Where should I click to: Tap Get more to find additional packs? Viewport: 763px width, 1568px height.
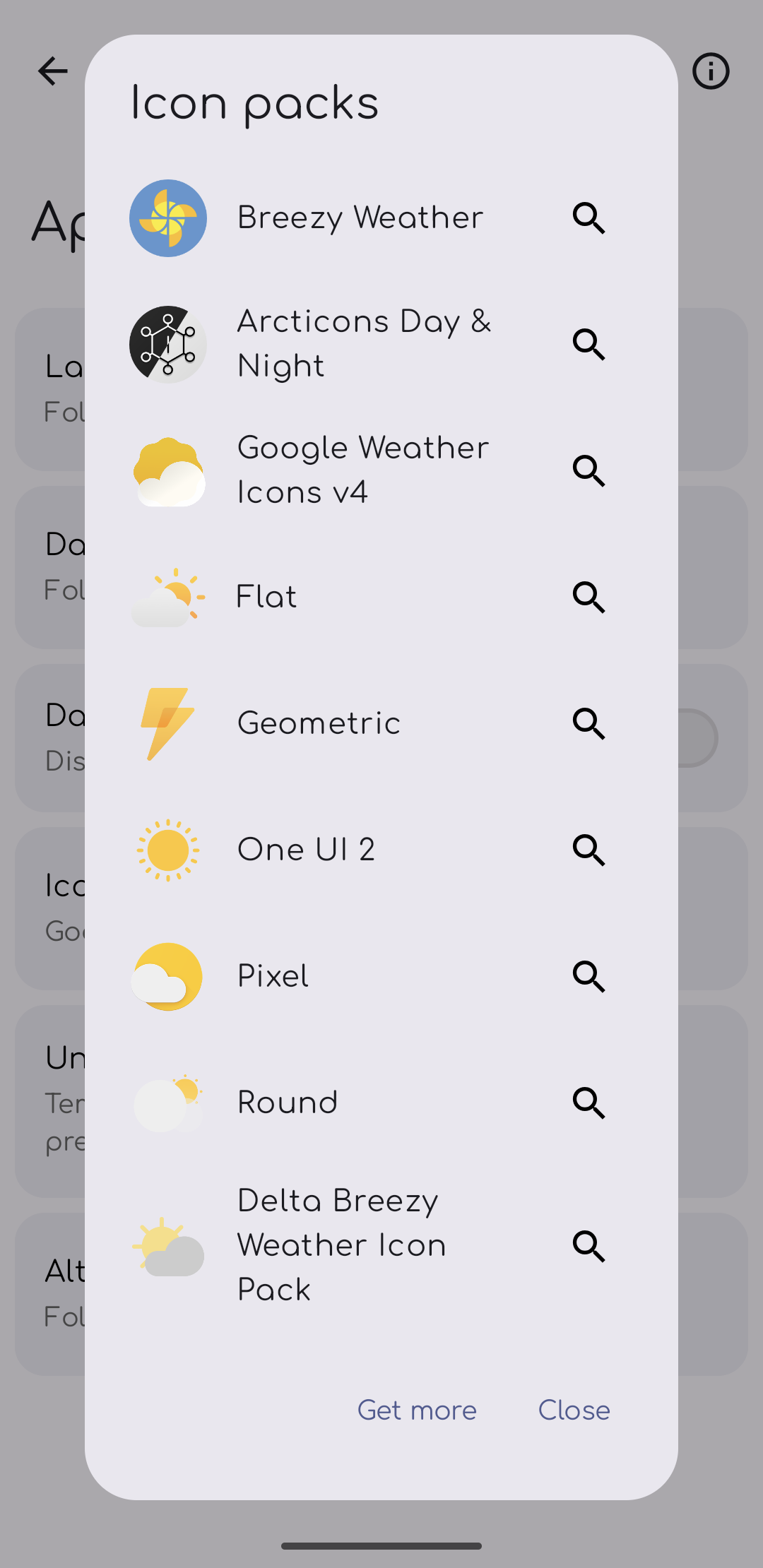click(x=417, y=1410)
